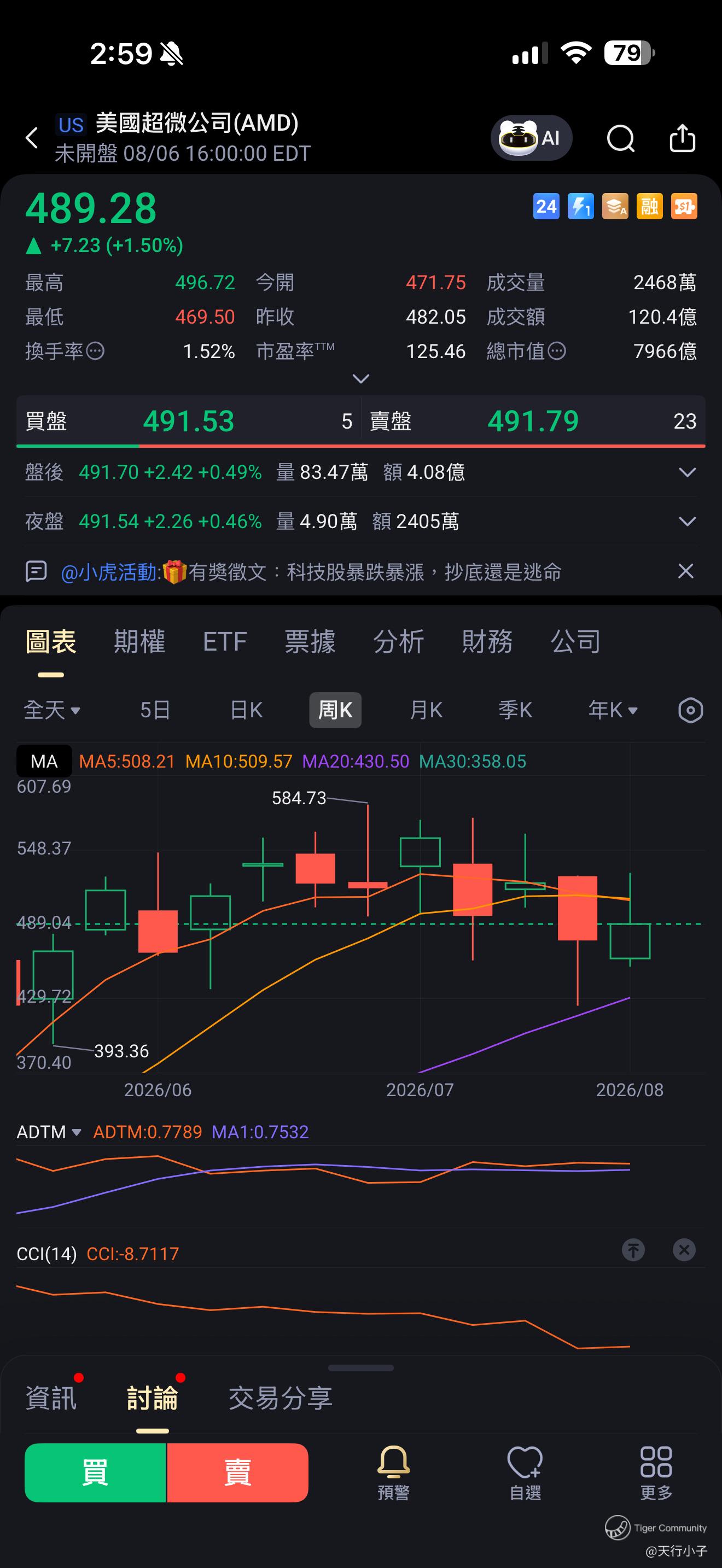Dismiss the 小虎活動 announcement banner
This screenshot has width=722, height=1568.
(x=686, y=571)
